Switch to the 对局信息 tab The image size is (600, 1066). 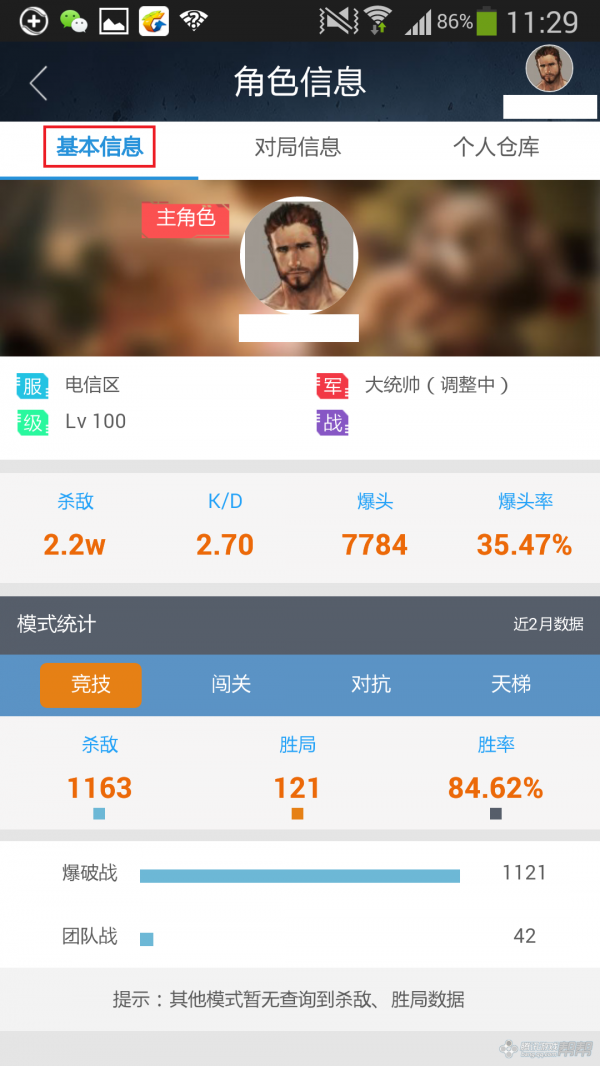[298, 148]
